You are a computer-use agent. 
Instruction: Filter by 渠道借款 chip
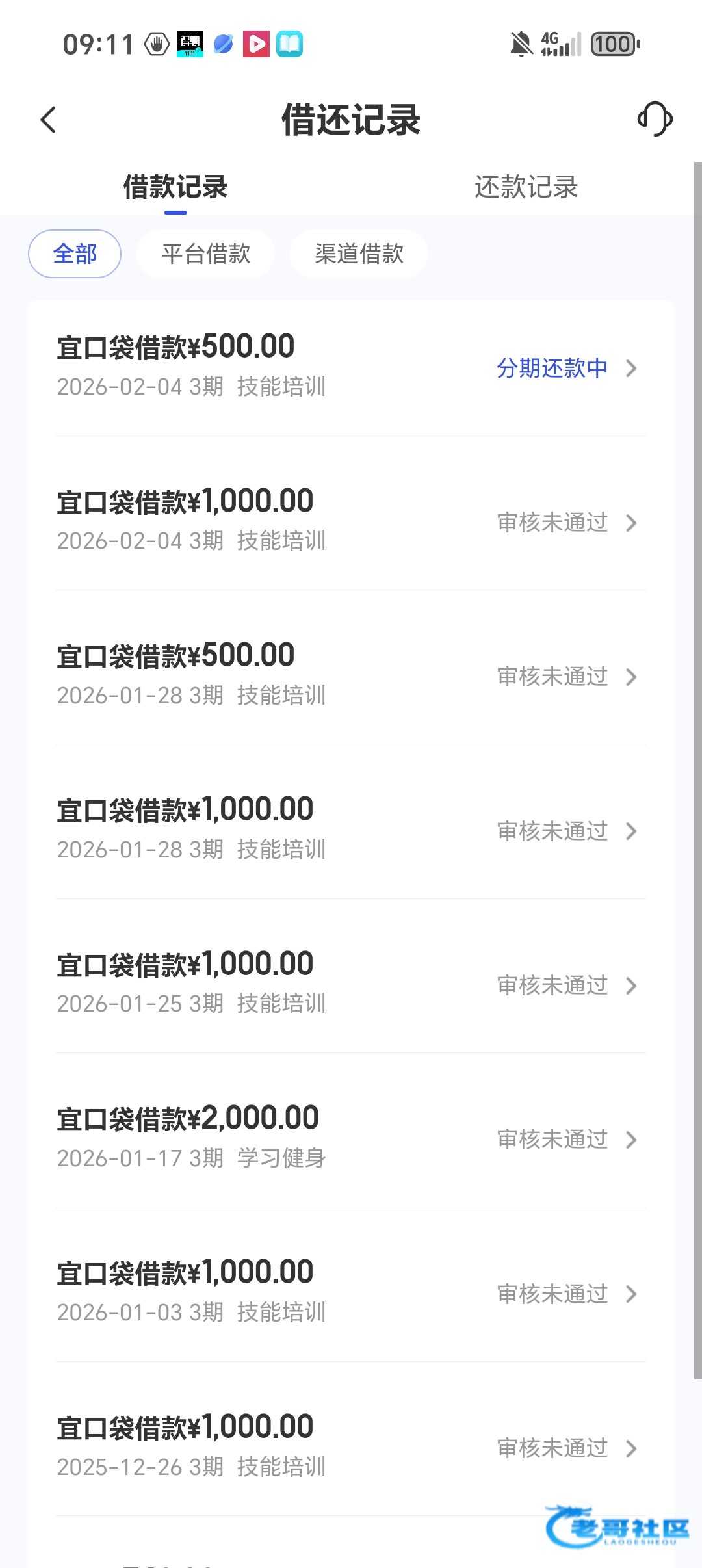tap(359, 254)
